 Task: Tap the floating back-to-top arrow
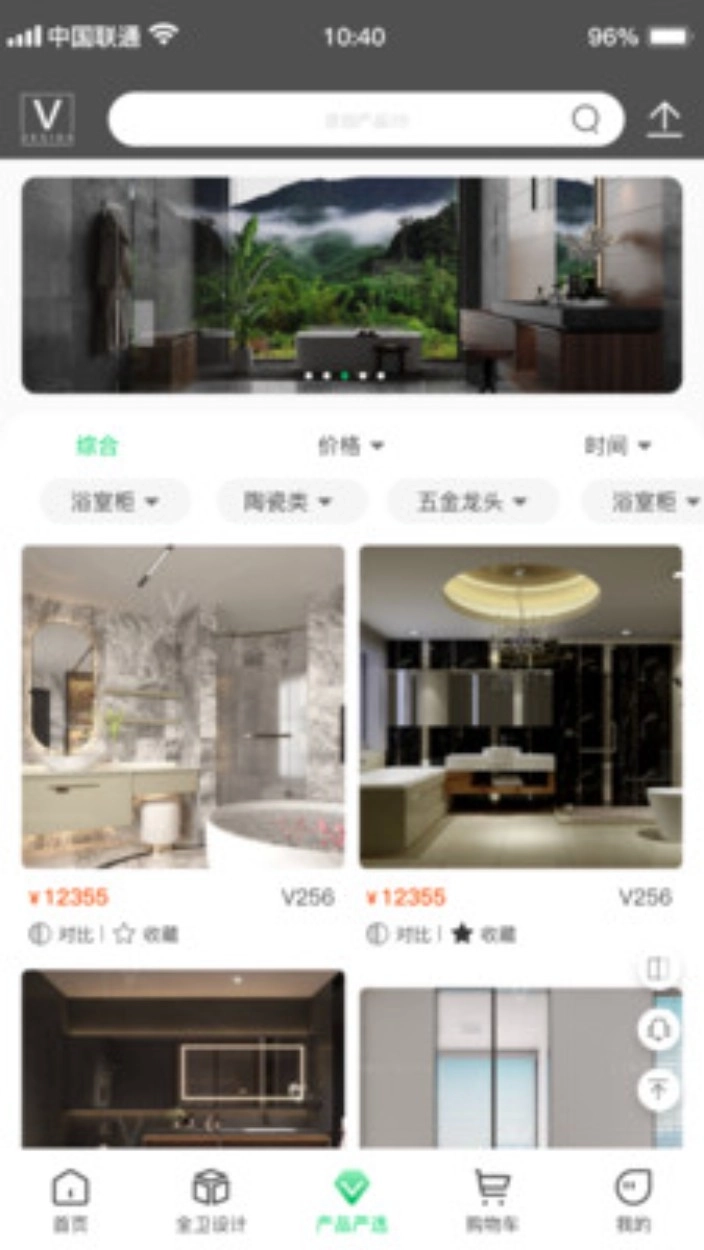658,1089
